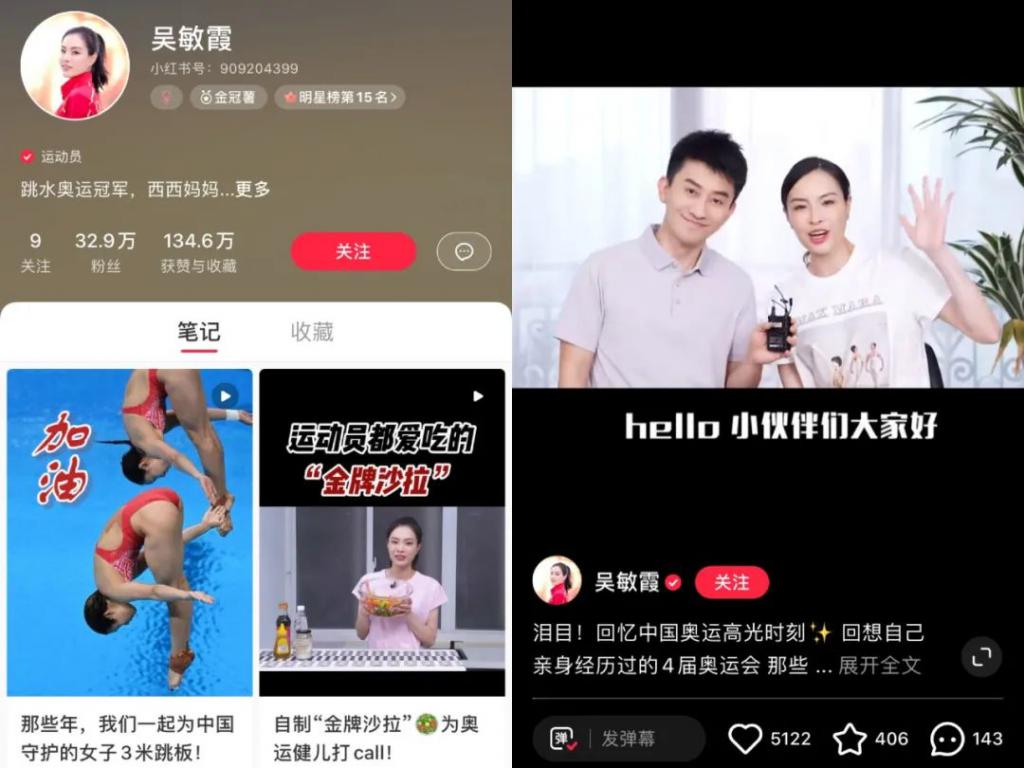Select the 笔记 tab

coord(199,332)
